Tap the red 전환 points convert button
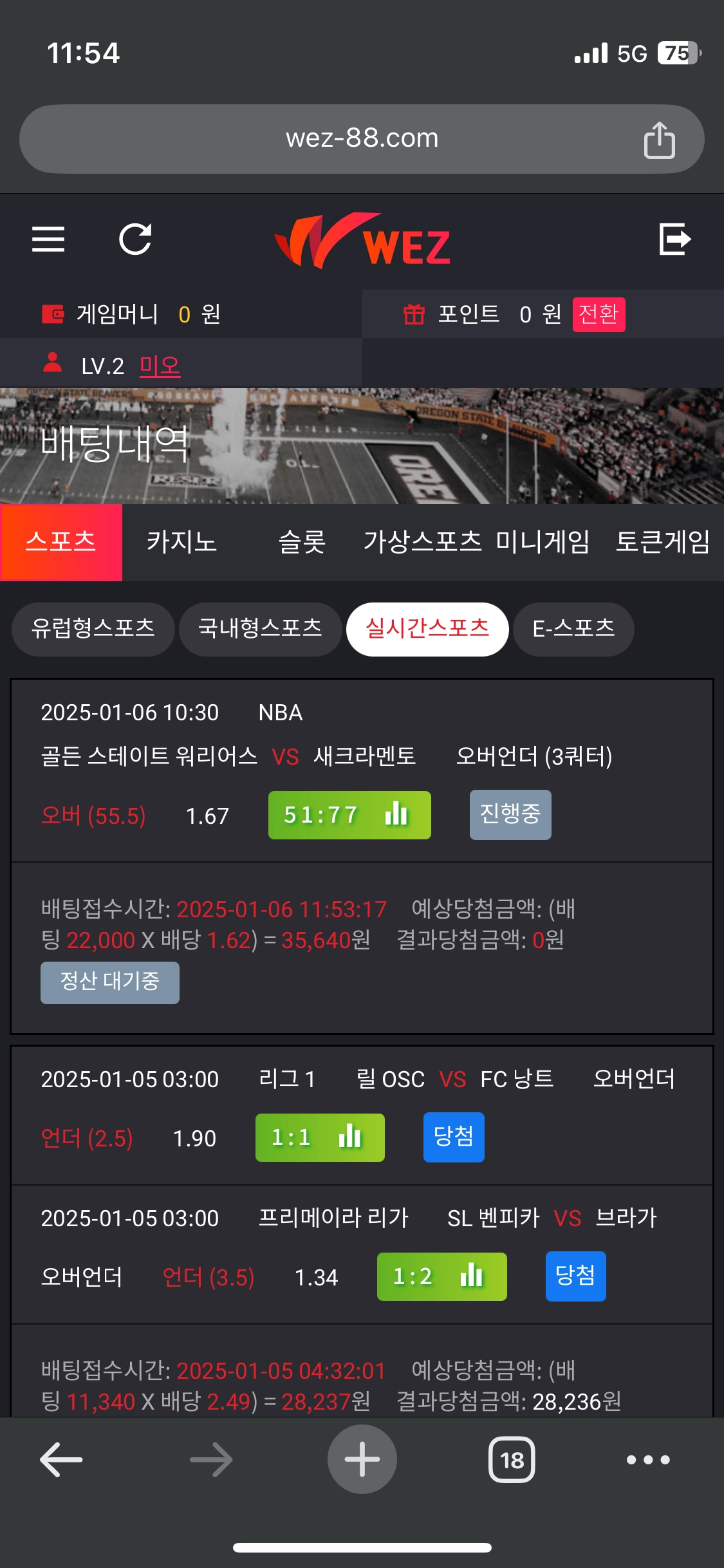 pyautogui.click(x=599, y=314)
